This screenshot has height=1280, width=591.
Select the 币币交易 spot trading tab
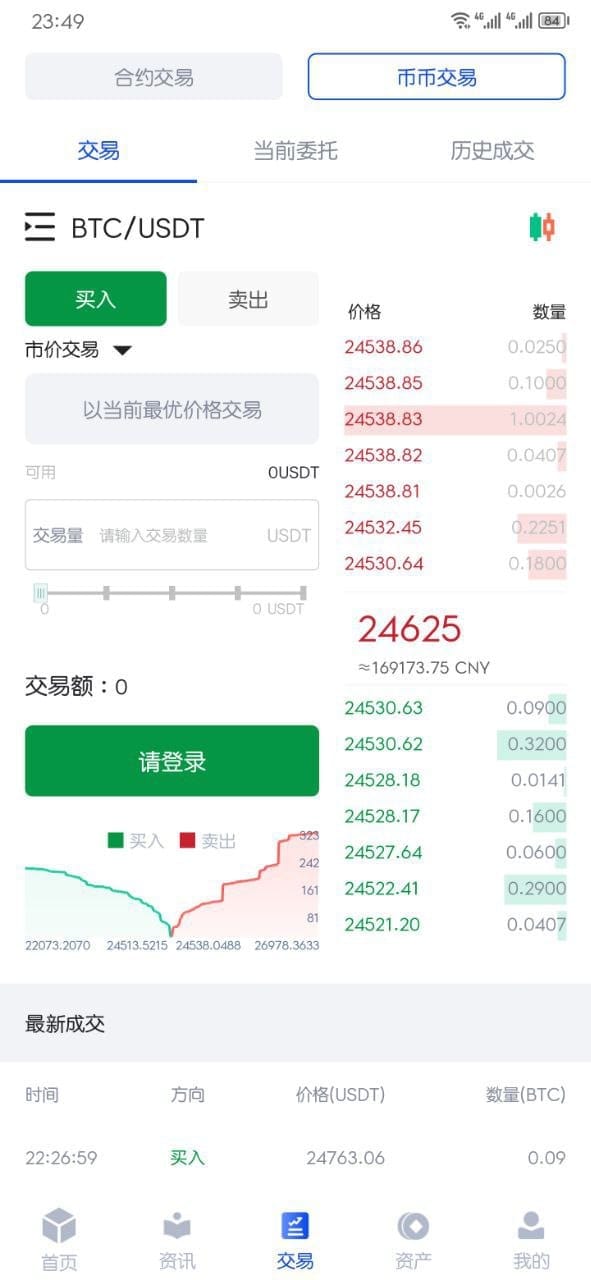click(436, 77)
